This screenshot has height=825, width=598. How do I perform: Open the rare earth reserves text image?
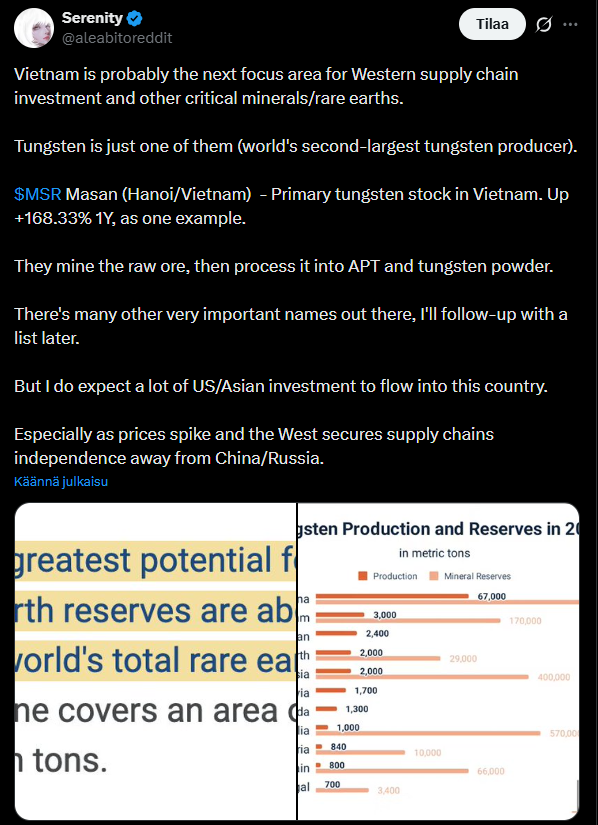155,661
